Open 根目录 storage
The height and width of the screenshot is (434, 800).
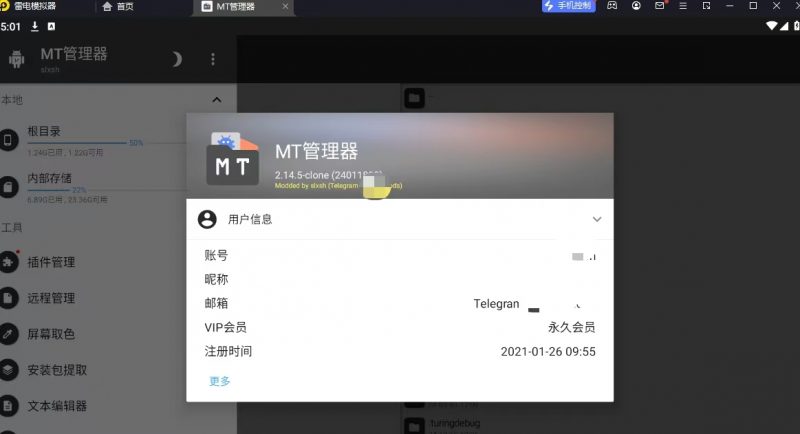[x=45, y=131]
